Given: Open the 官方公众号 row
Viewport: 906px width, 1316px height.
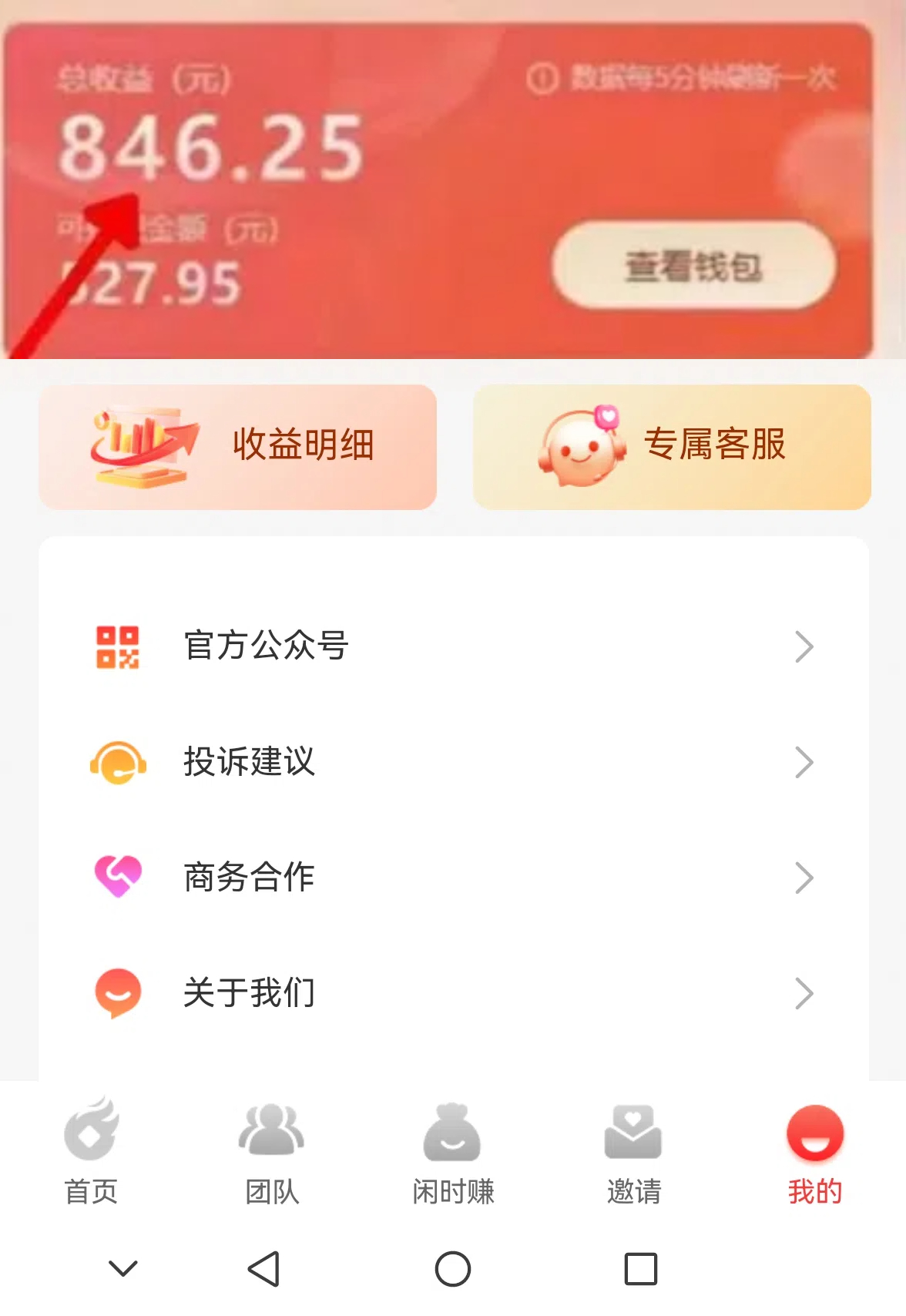Looking at the screenshot, I should tap(453, 646).
